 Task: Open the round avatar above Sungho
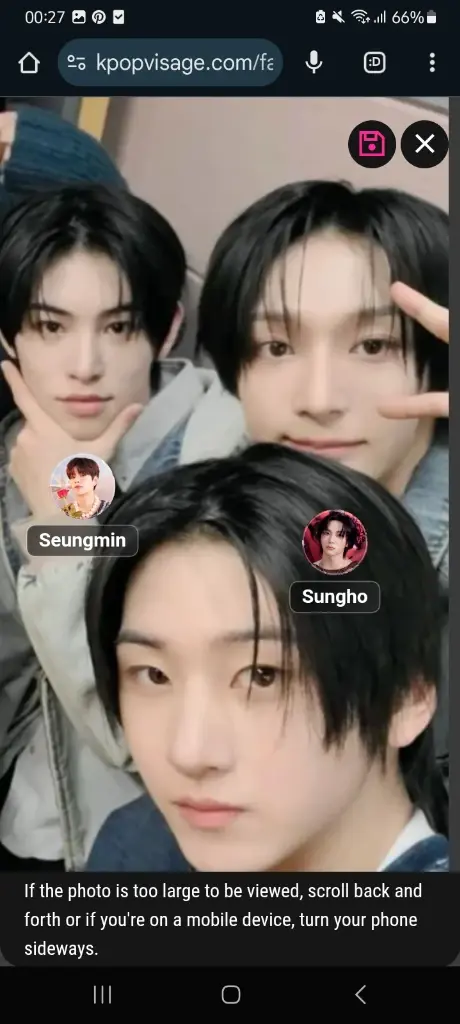coord(335,543)
